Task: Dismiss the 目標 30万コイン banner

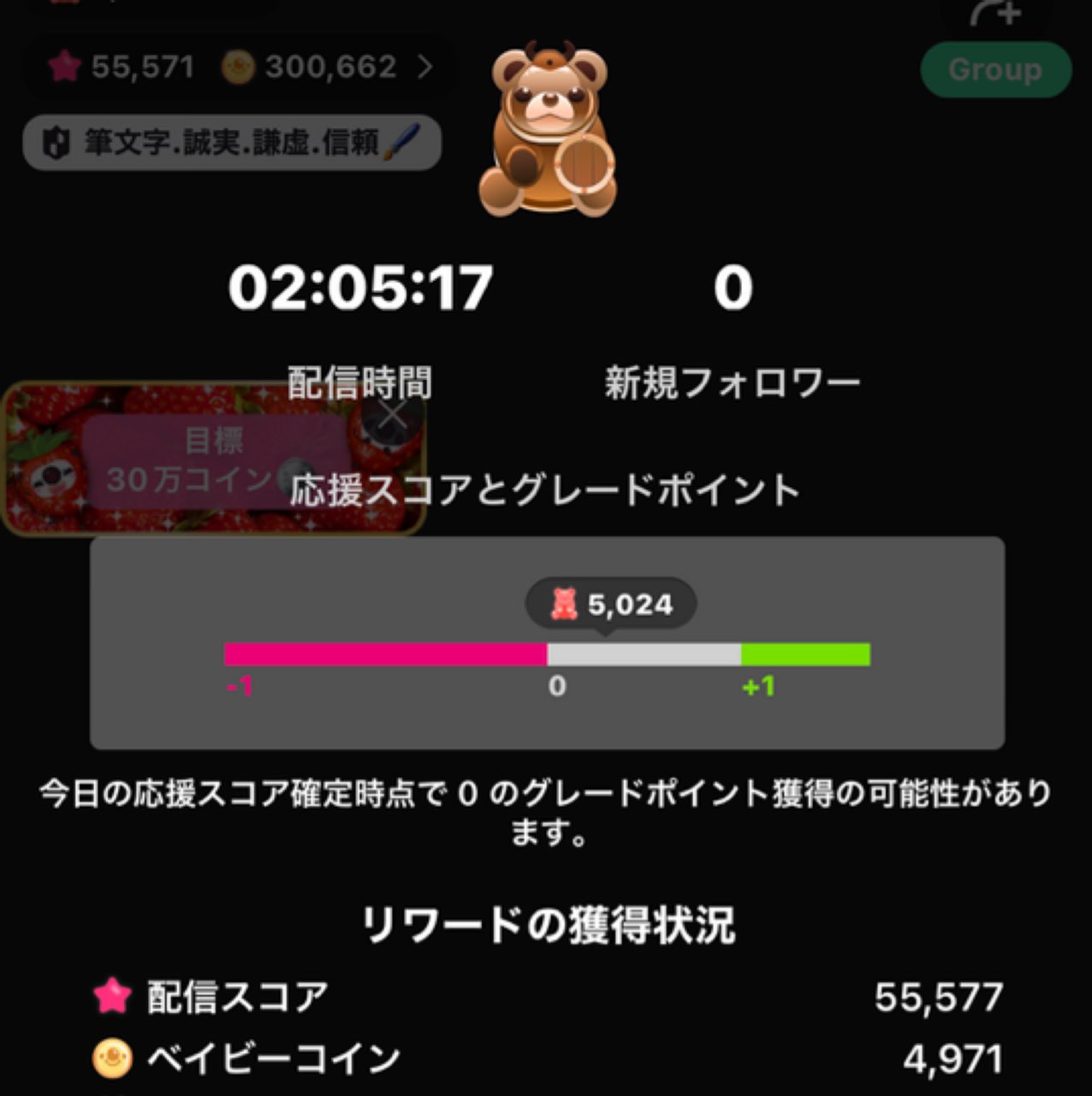Action: [x=393, y=415]
